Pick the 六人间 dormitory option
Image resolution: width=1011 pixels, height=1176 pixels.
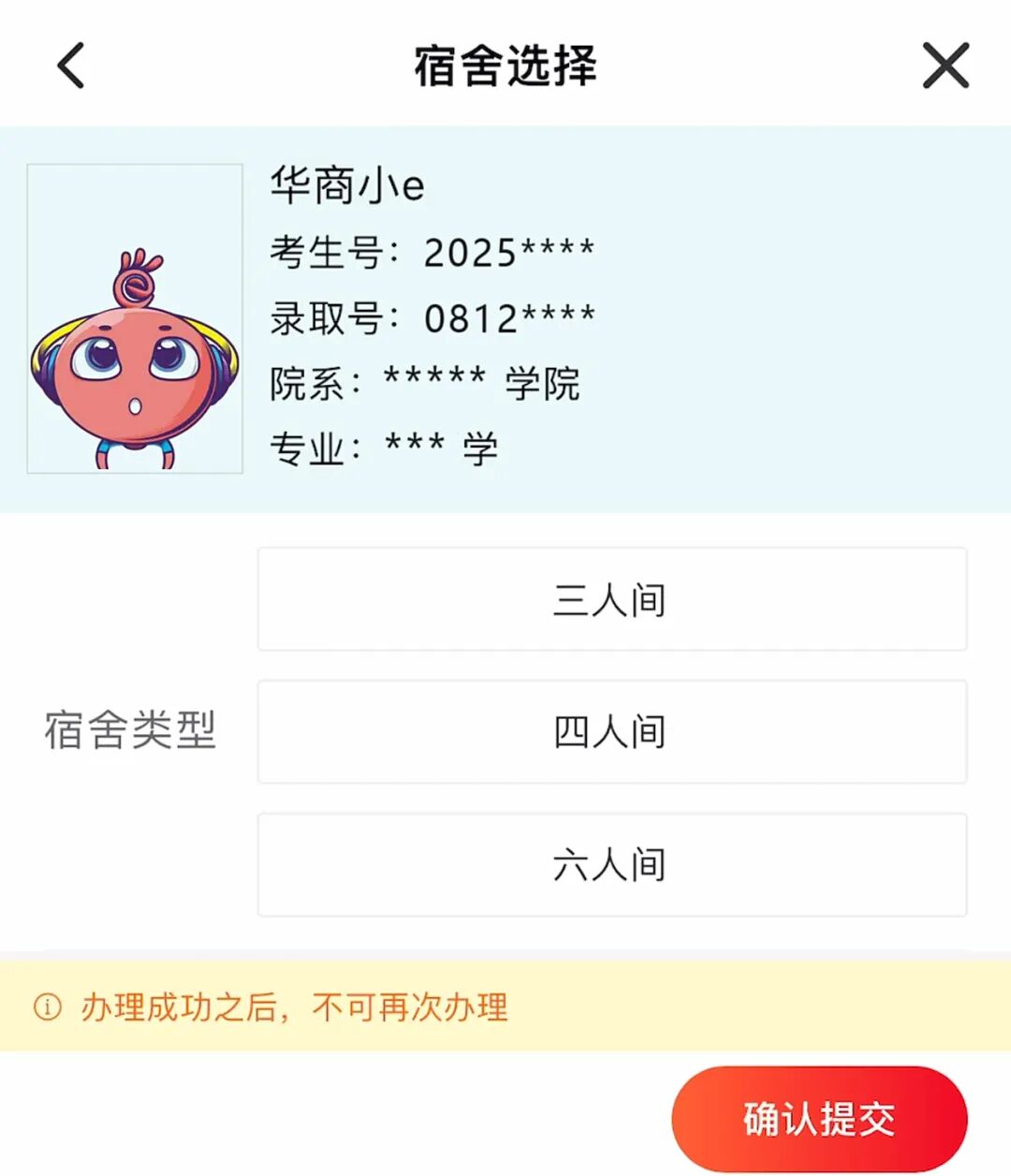[611, 864]
